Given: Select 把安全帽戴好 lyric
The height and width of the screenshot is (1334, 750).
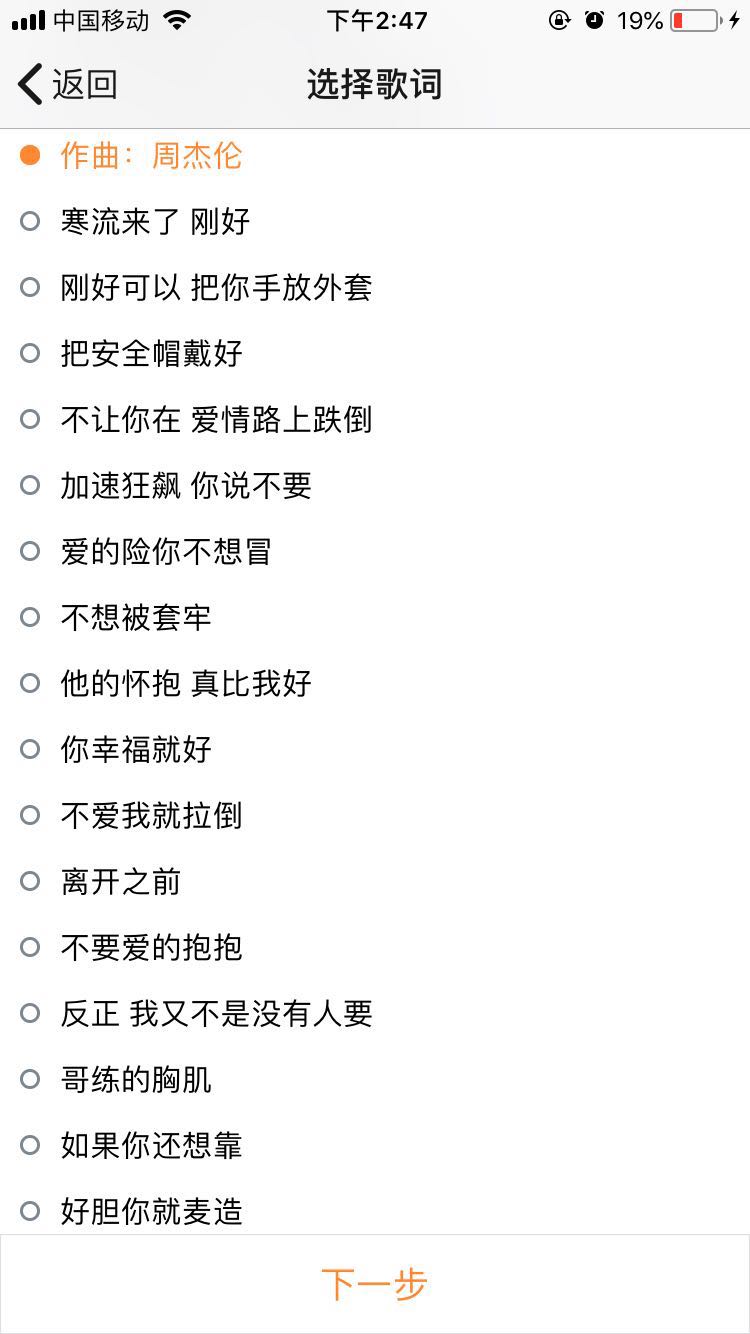Looking at the screenshot, I should click(151, 354).
